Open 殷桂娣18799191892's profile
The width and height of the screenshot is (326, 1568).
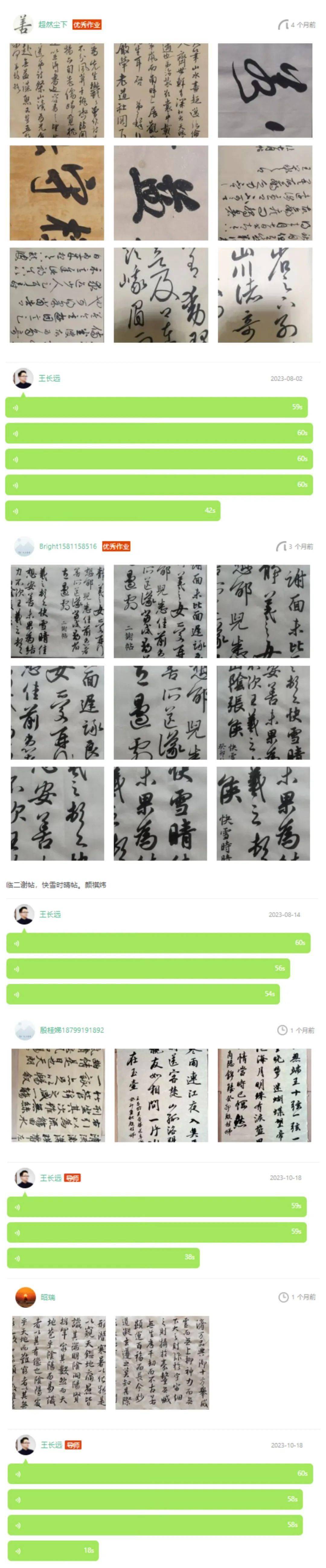pos(72,1030)
